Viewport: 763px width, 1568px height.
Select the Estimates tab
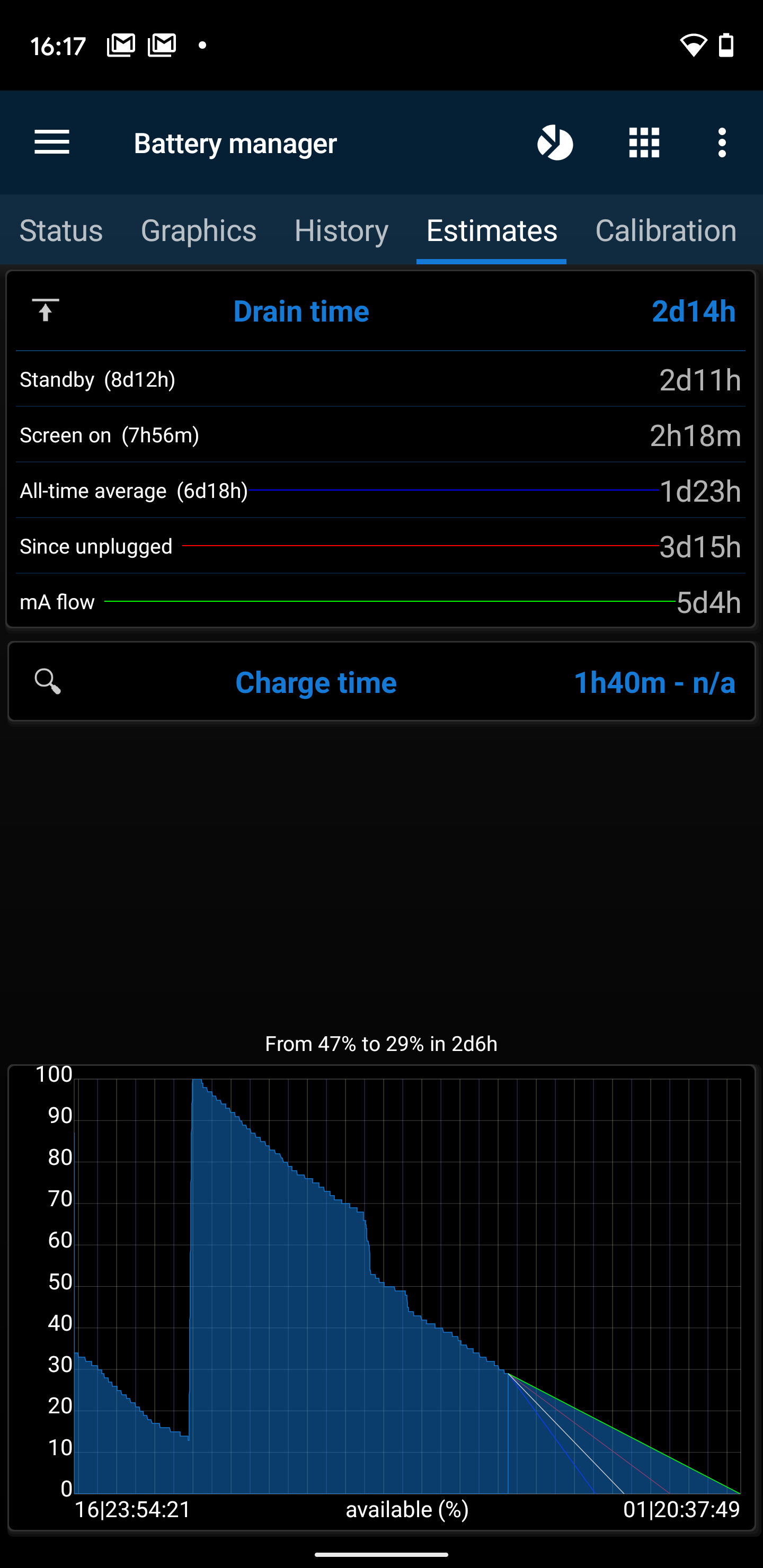pos(491,230)
